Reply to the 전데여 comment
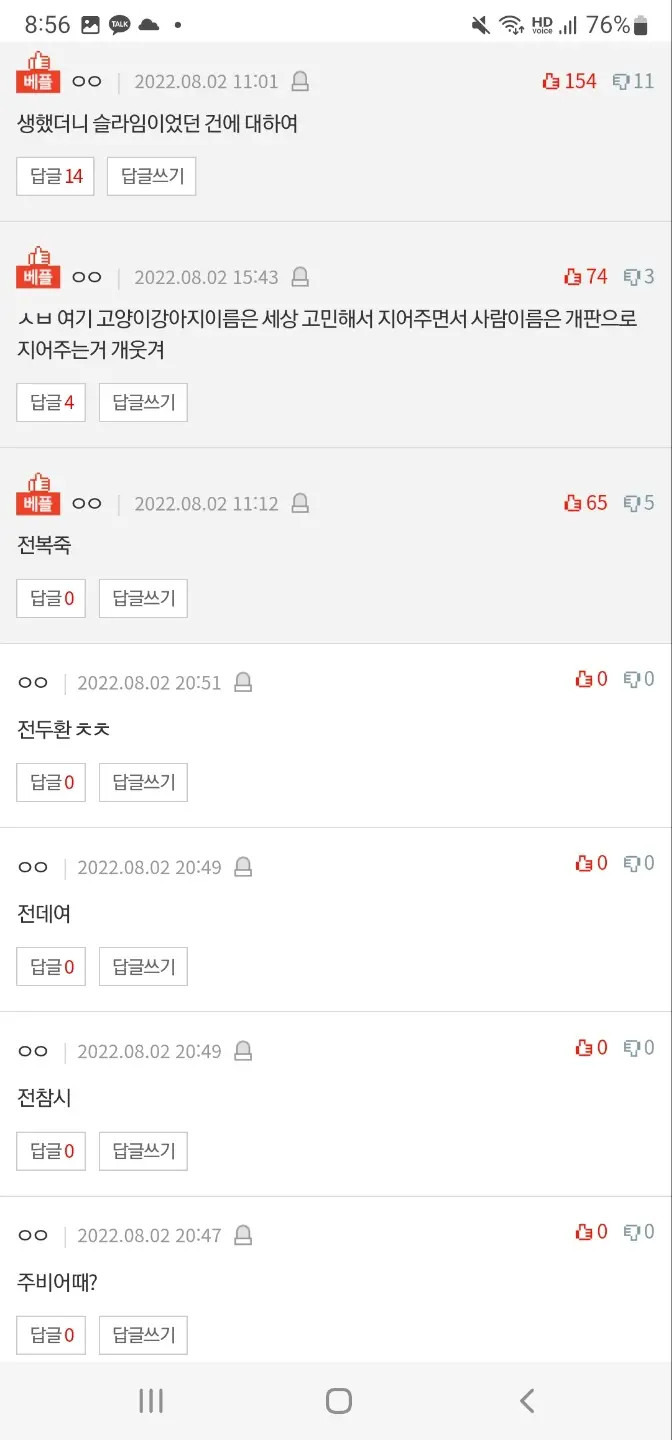The image size is (672, 1440). click(143, 966)
